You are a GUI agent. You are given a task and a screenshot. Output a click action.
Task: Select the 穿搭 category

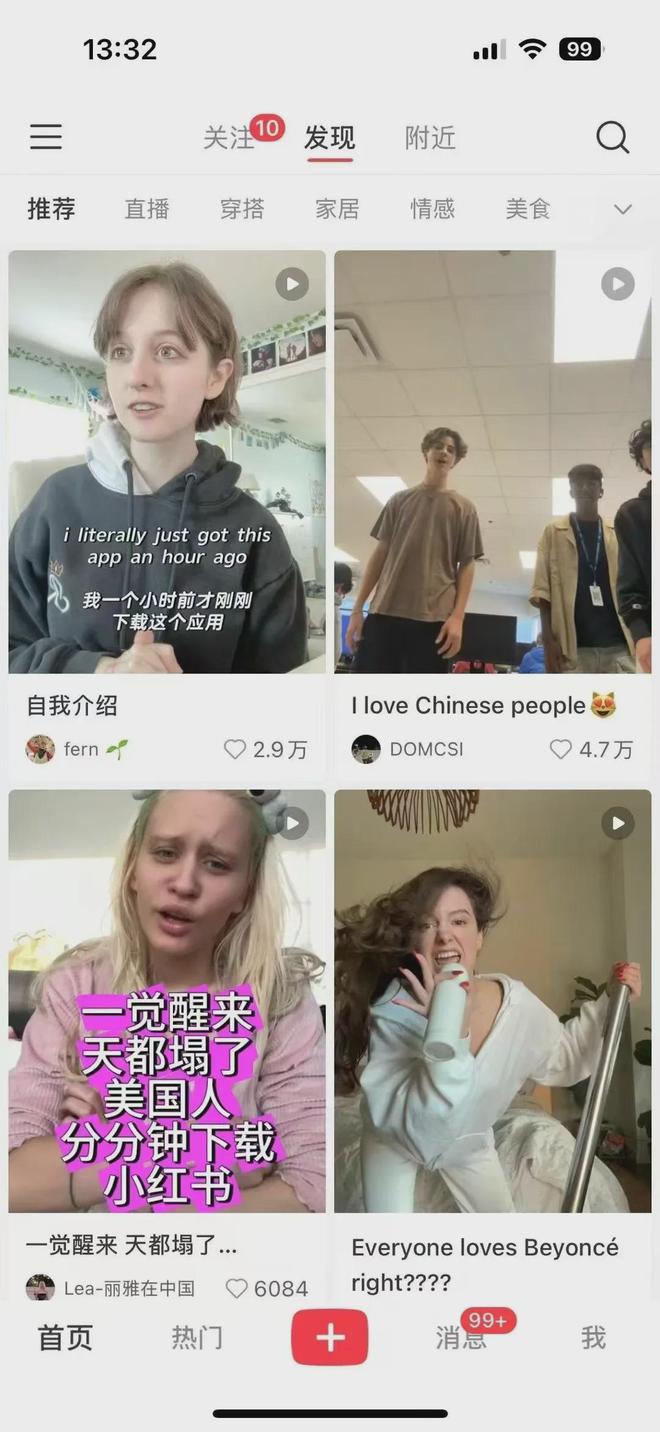242,209
